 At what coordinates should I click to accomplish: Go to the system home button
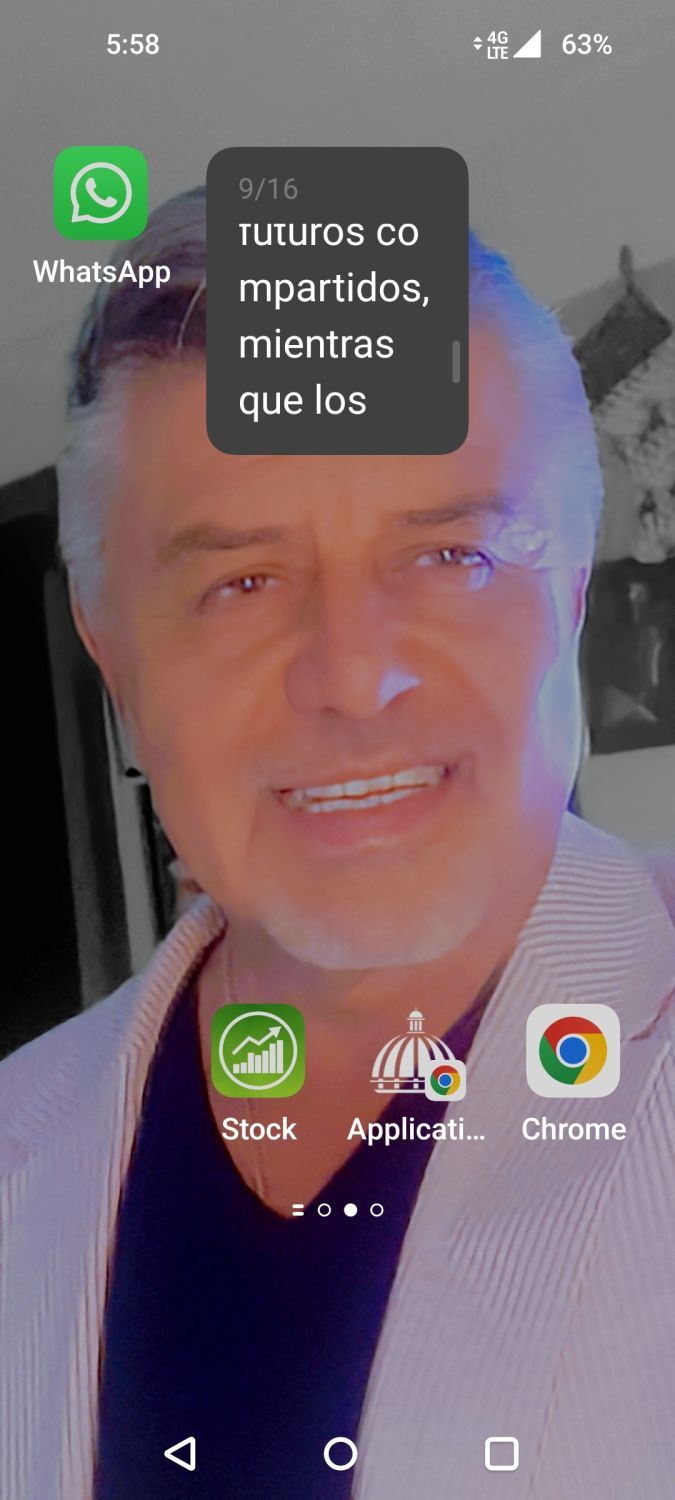tap(340, 1453)
